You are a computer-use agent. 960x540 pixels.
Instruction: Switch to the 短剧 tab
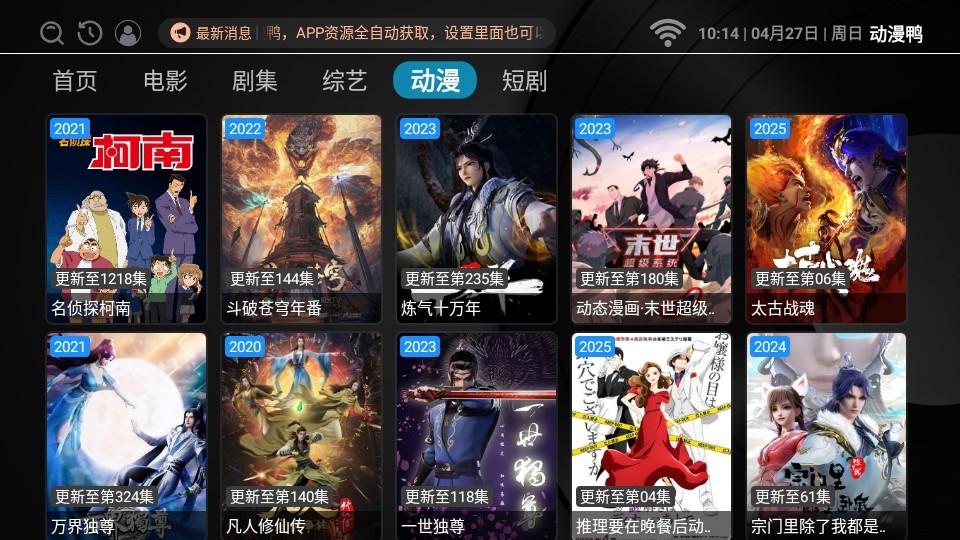525,81
